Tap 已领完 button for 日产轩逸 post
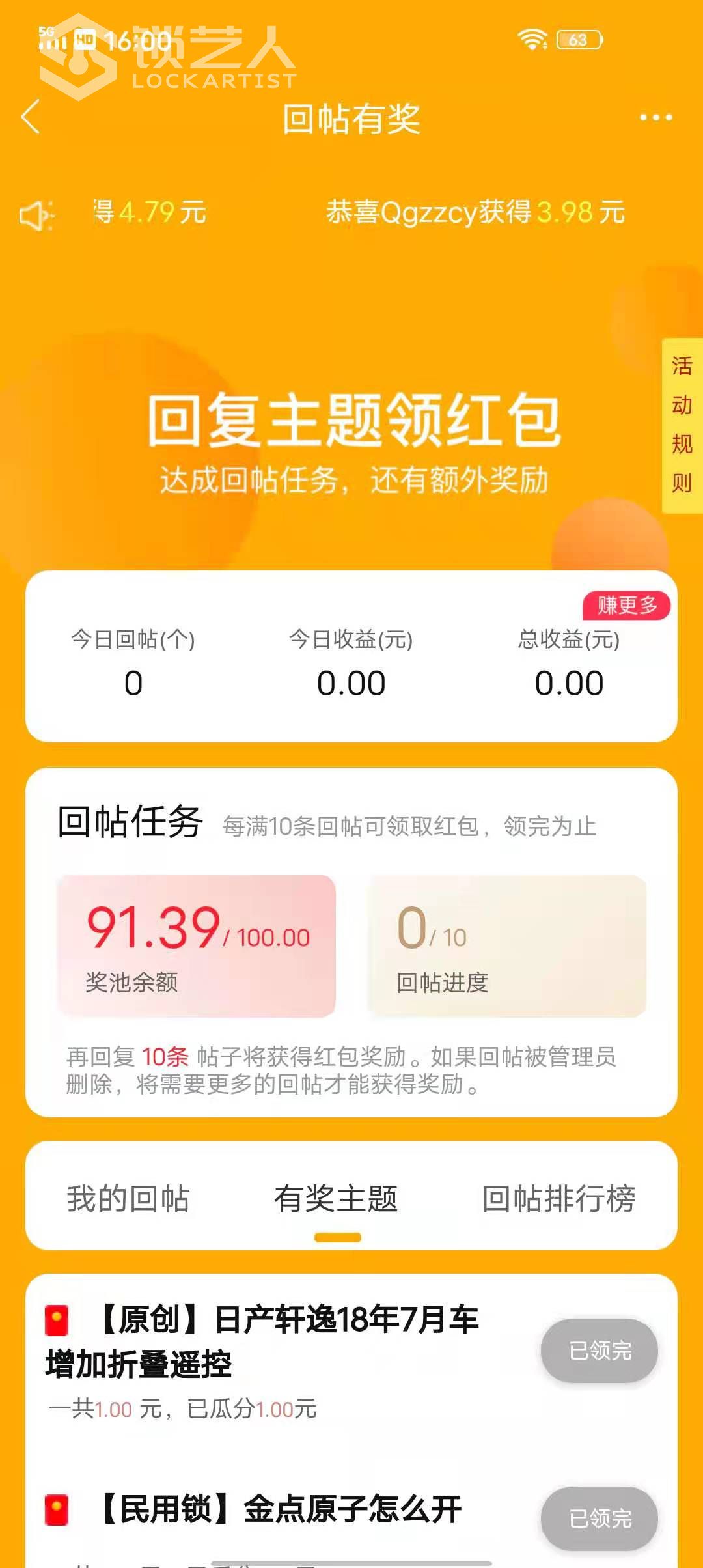The image size is (703, 1568). tap(599, 1351)
